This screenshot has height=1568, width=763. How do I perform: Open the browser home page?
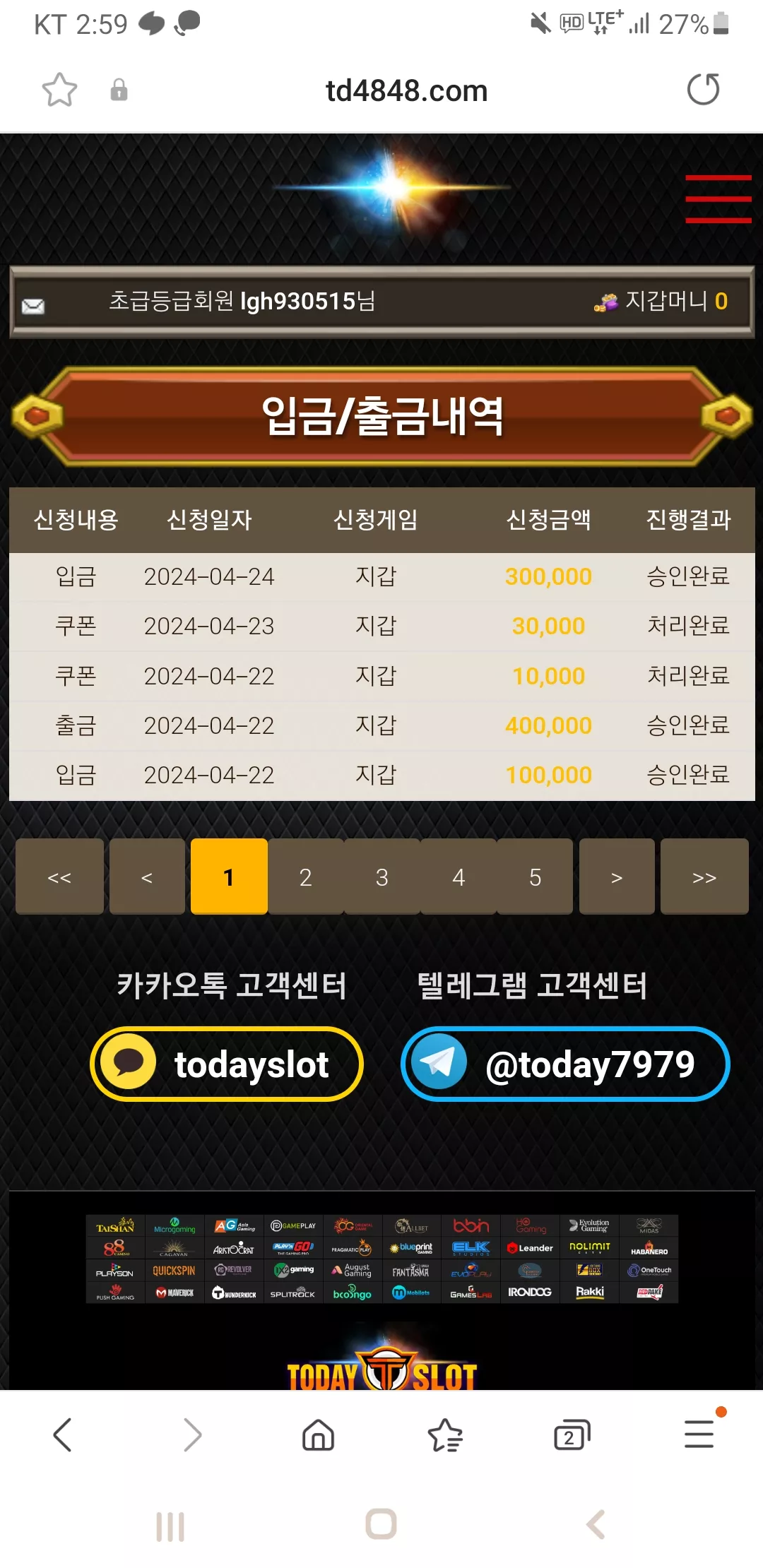pos(318,1435)
